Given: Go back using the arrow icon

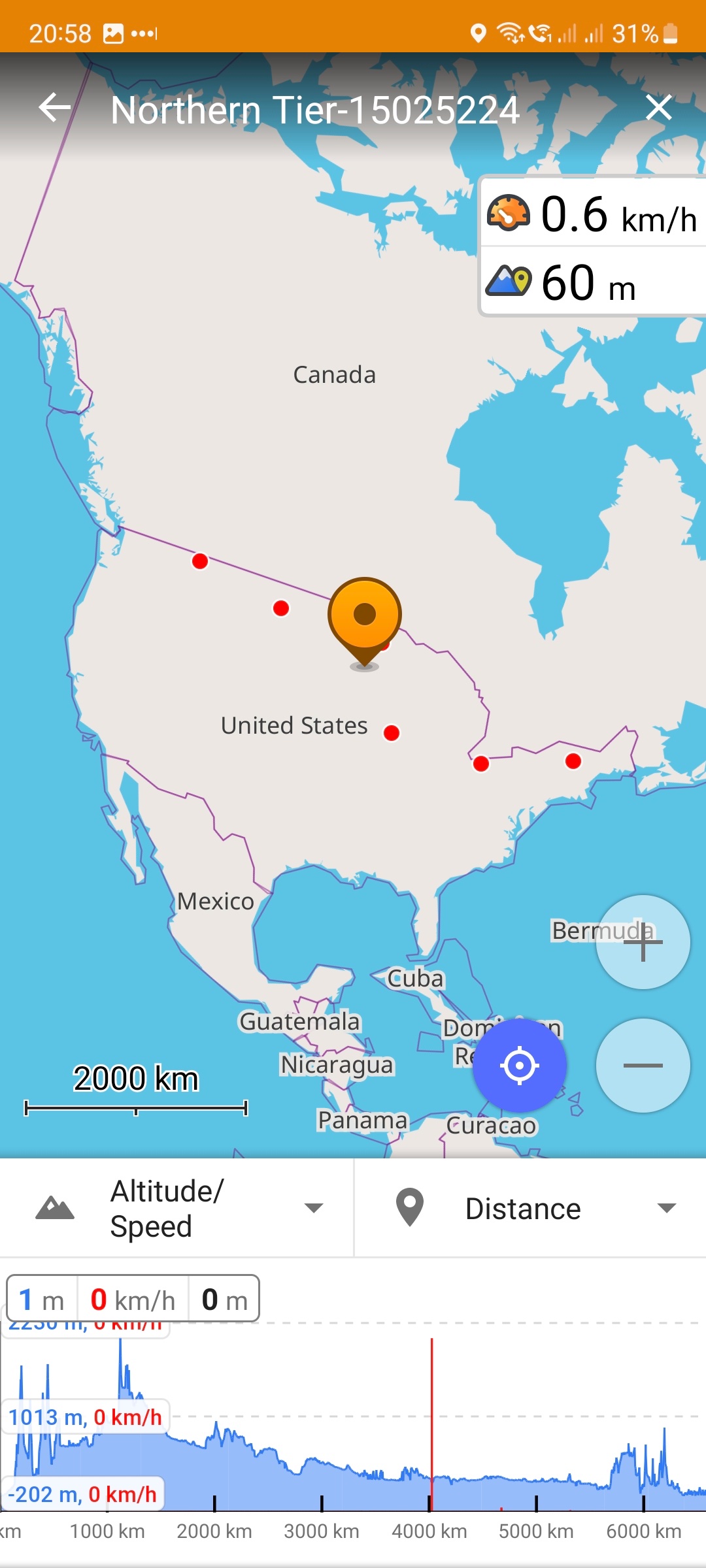Looking at the screenshot, I should 55,108.
